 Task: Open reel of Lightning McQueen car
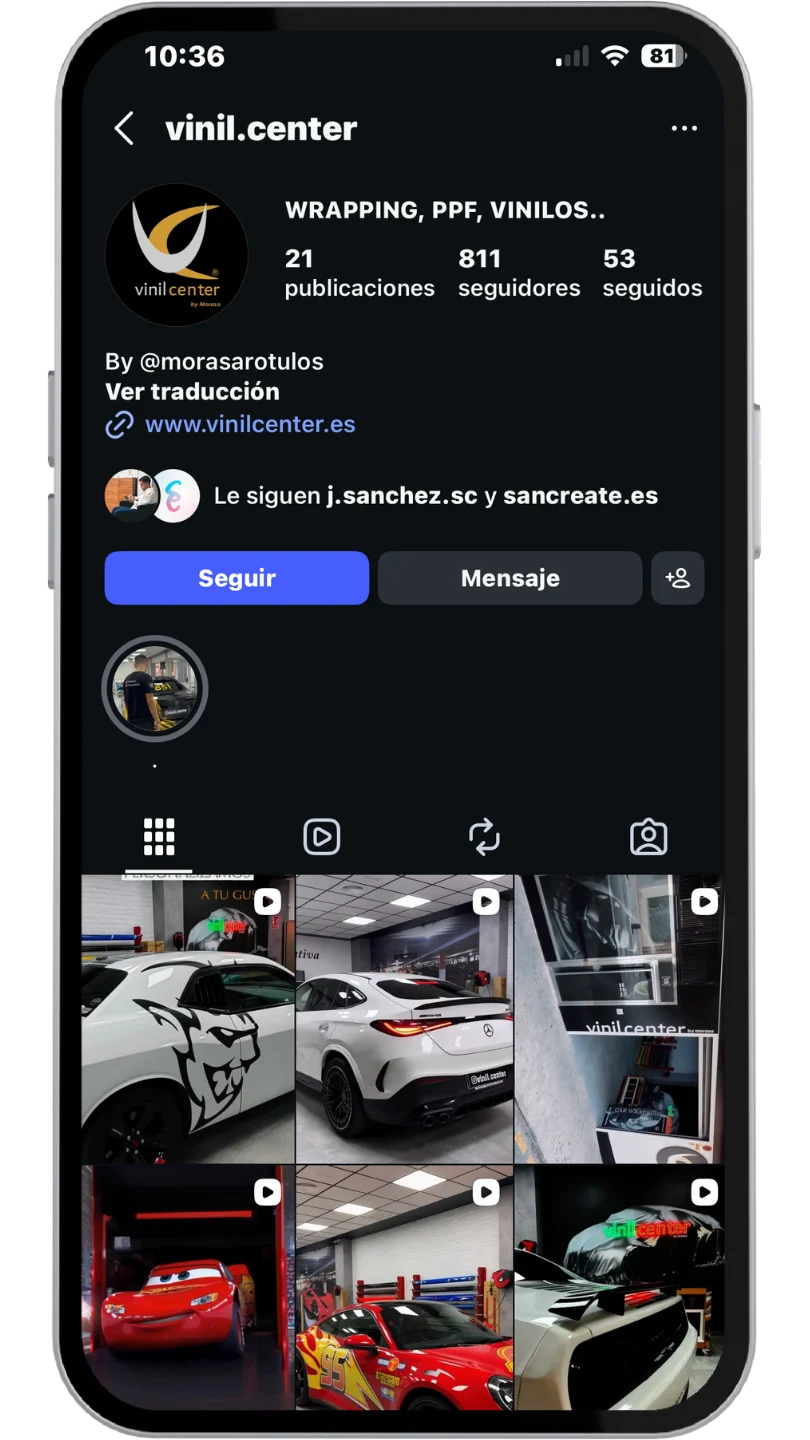(x=188, y=1288)
